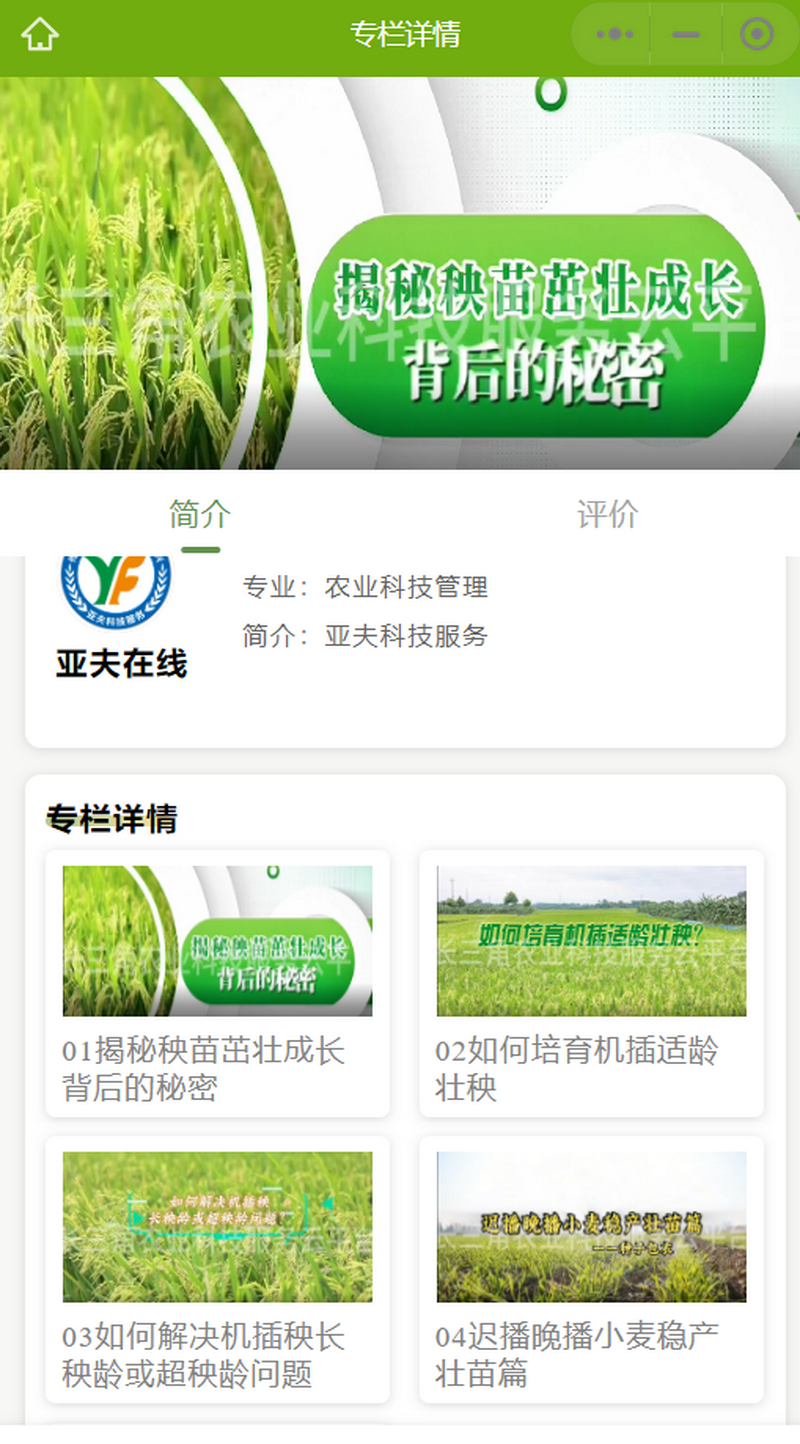Go to the home page icon
The height and width of the screenshot is (1444, 800).
(40, 35)
